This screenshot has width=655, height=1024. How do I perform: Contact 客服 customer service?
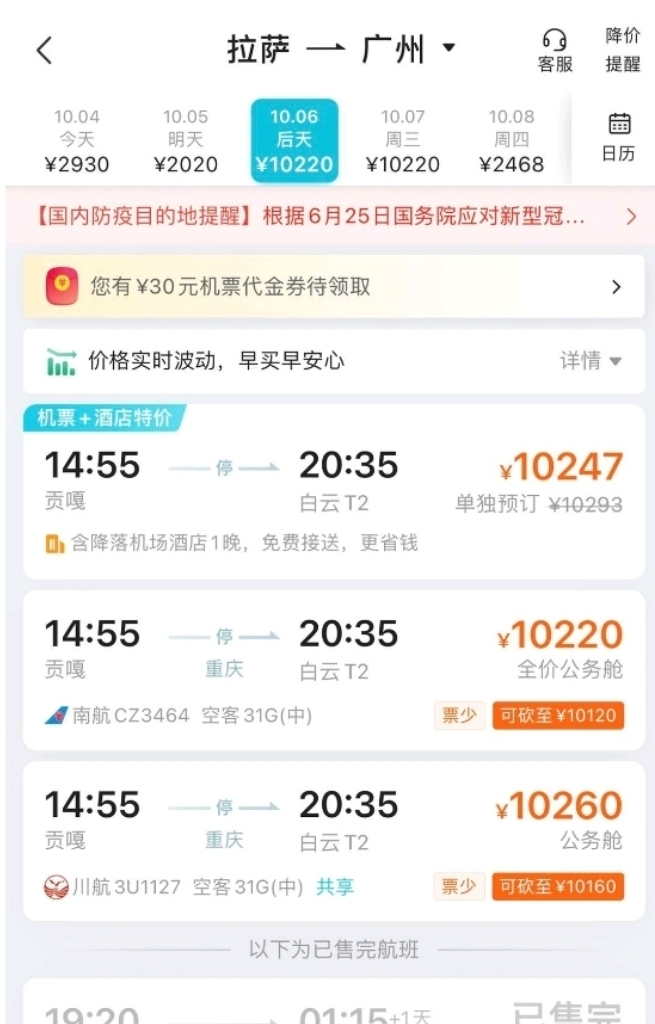pyautogui.click(x=555, y=50)
